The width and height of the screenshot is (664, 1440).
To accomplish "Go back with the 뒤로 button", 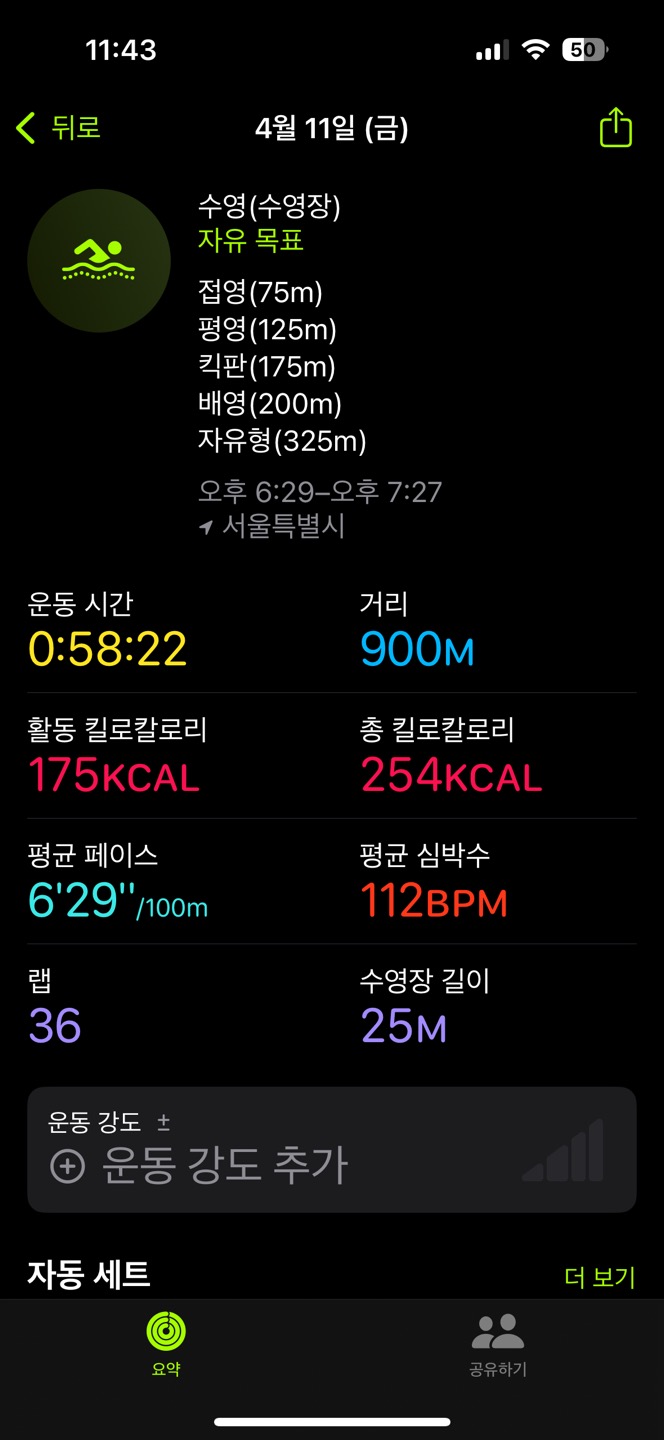I will coord(58,128).
